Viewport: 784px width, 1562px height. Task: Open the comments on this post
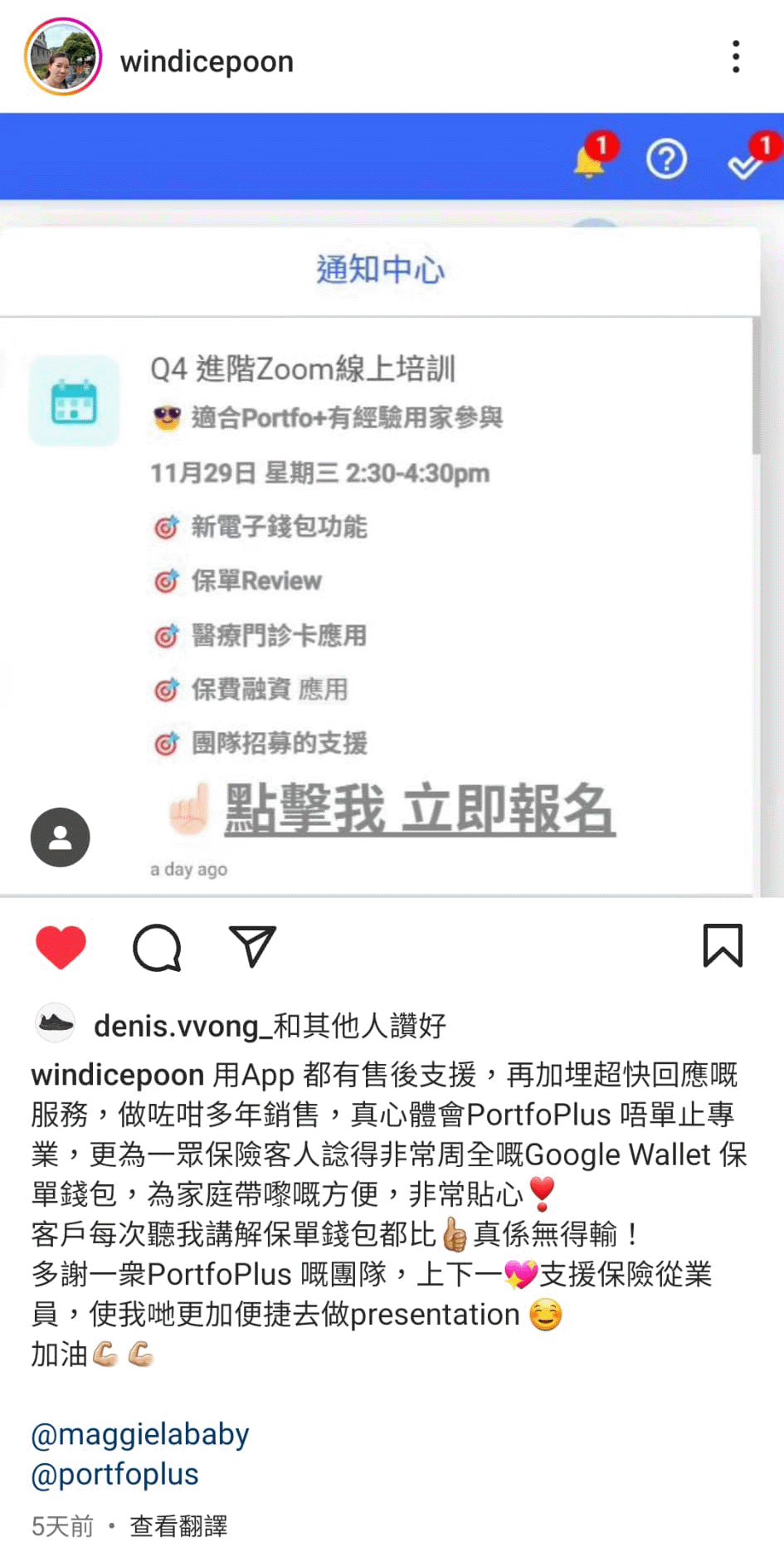[x=157, y=947]
